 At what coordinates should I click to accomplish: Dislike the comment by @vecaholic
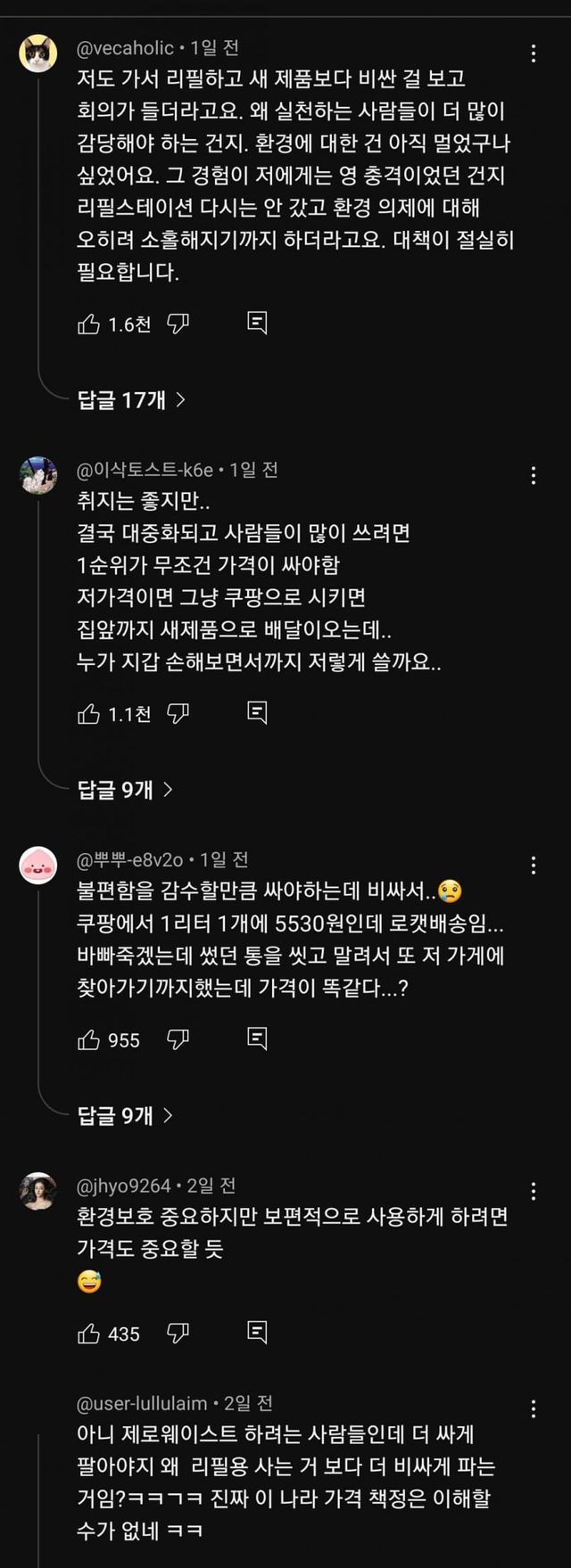178,324
